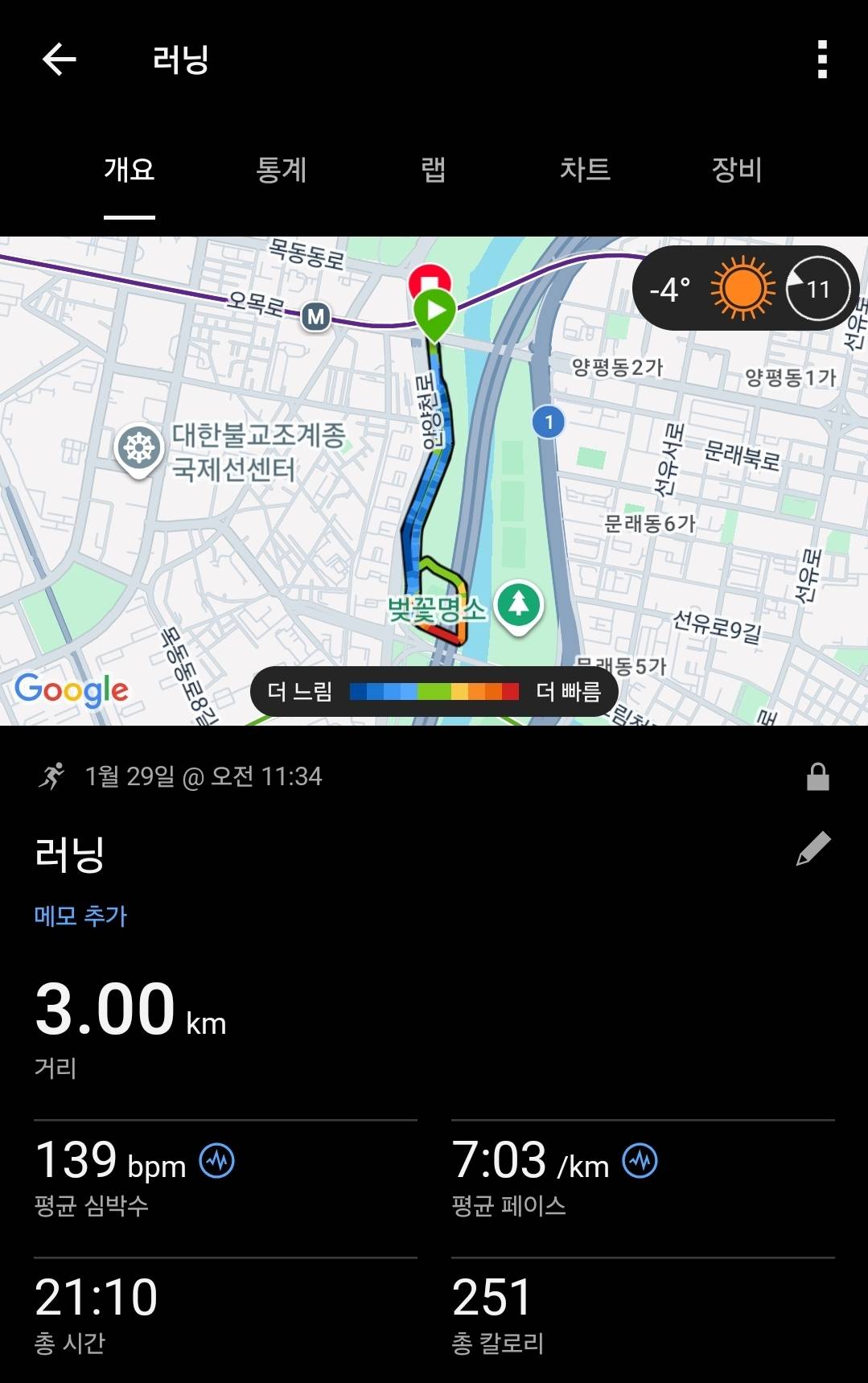Tap the running activity icon next to date
This screenshot has width=868, height=1383.
pyautogui.click(x=51, y=776)
